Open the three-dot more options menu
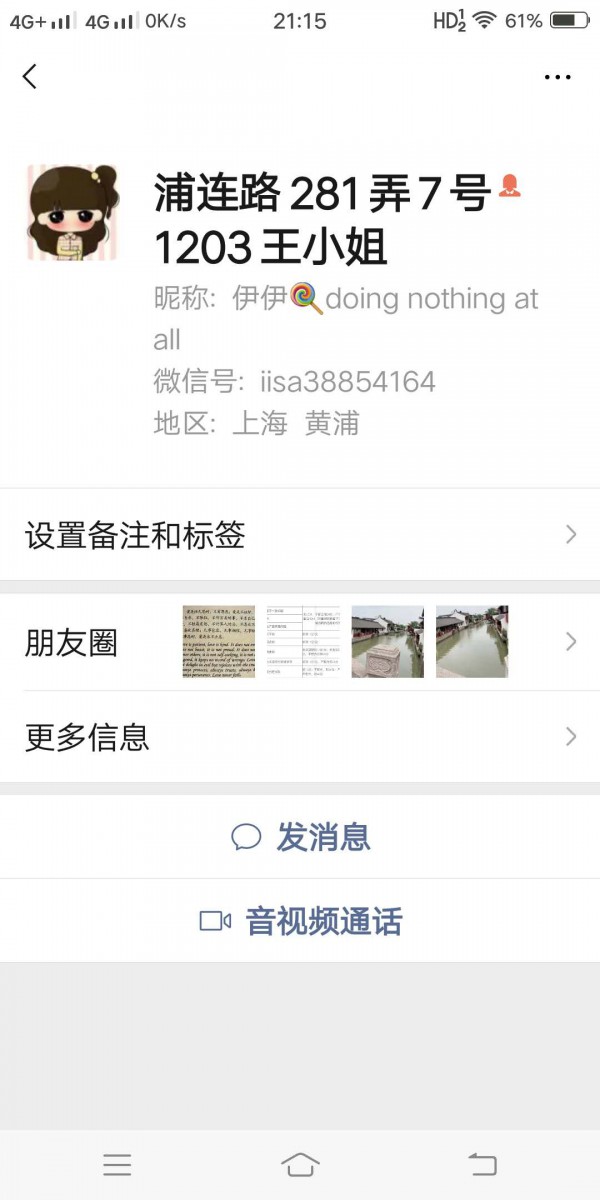Image resolution: width=600 pixels, height=1200 pixels. pyautogui.click(x=557, y=77)
